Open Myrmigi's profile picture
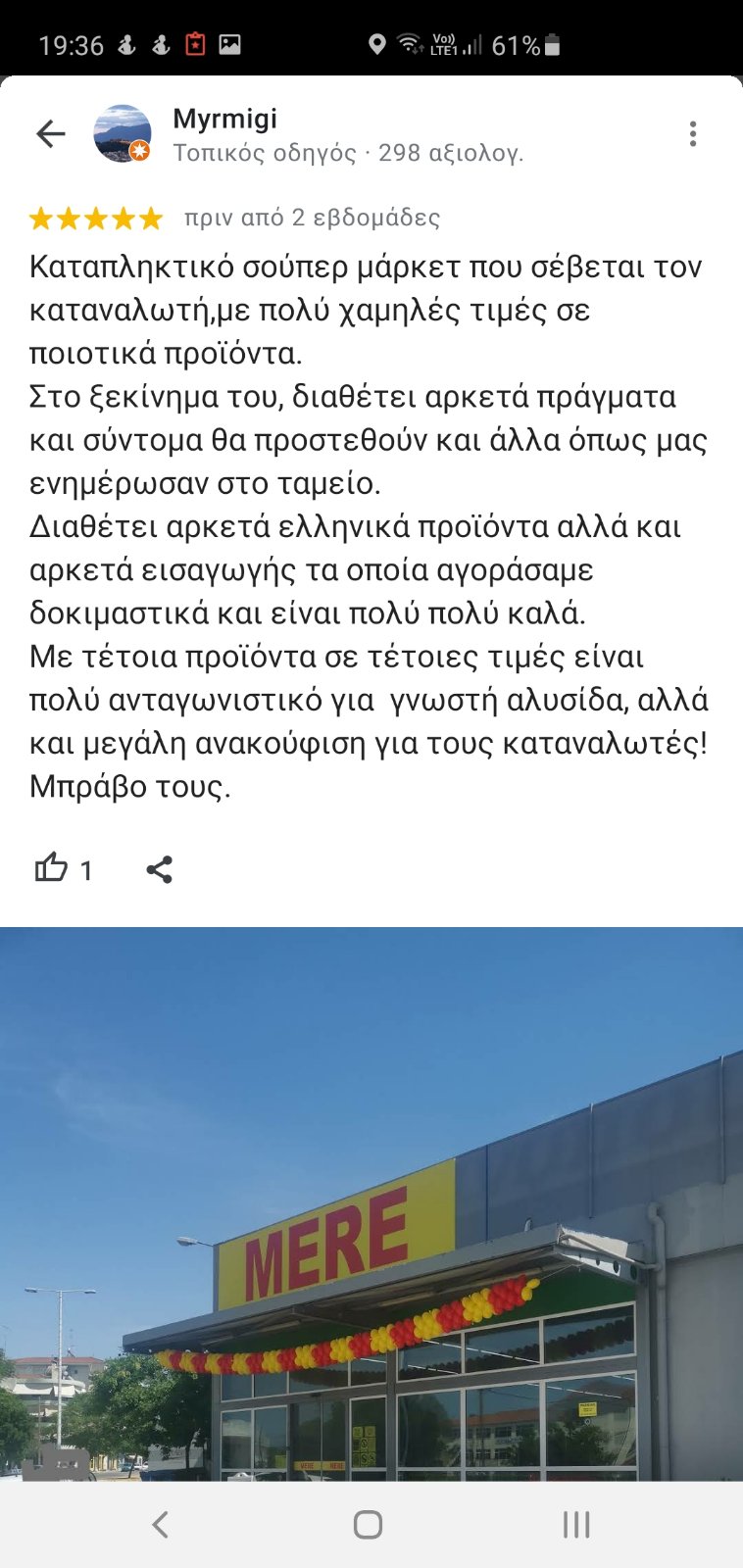The height and width of the screenshot is (1568, 743). click(123, 133)
